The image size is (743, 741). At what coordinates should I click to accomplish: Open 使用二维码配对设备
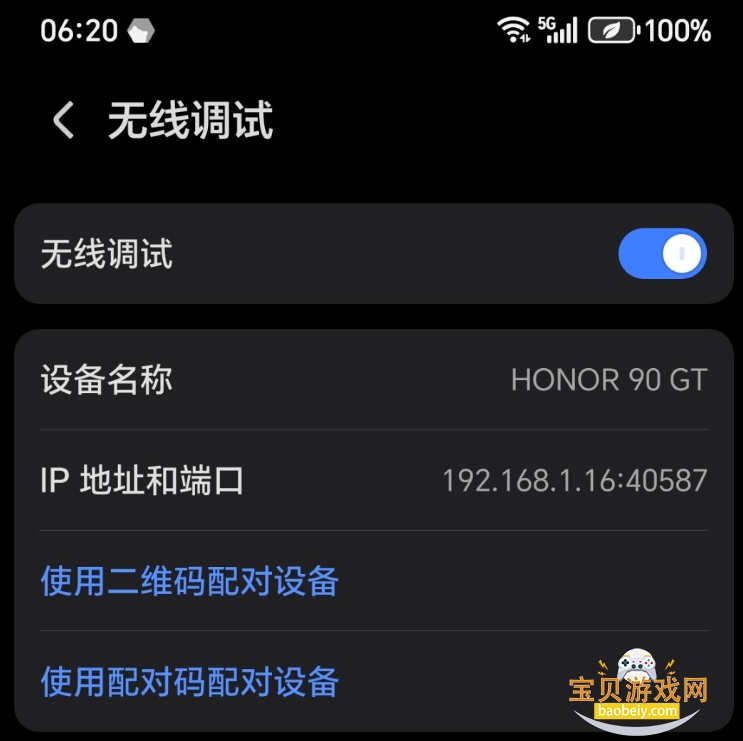tap(190, 581)
